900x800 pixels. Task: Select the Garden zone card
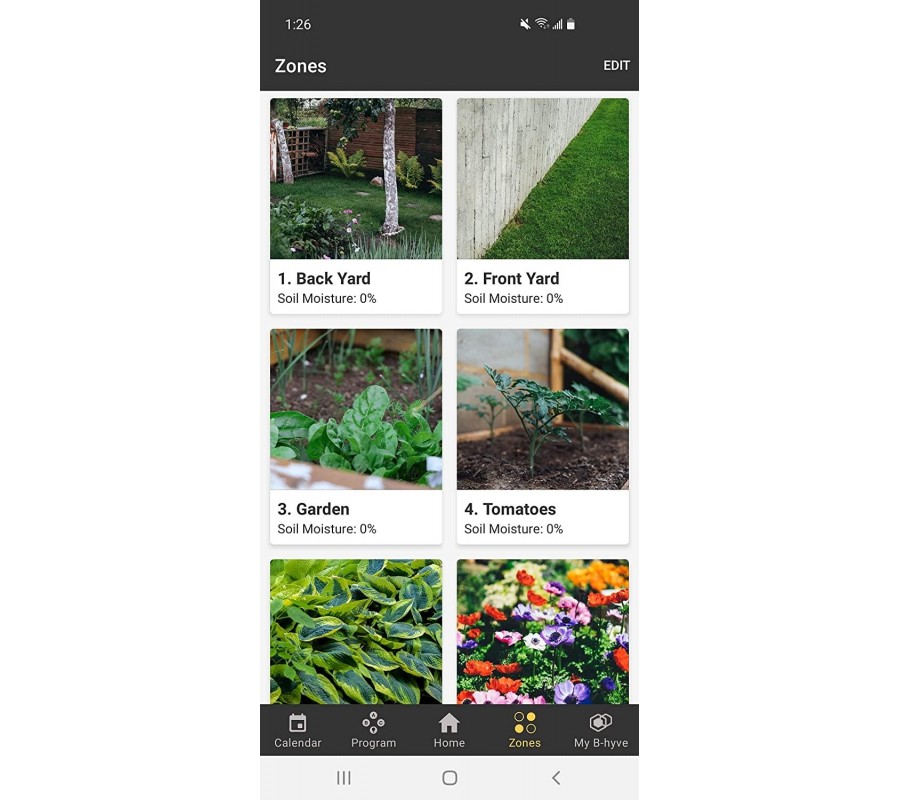click(355, 435)
